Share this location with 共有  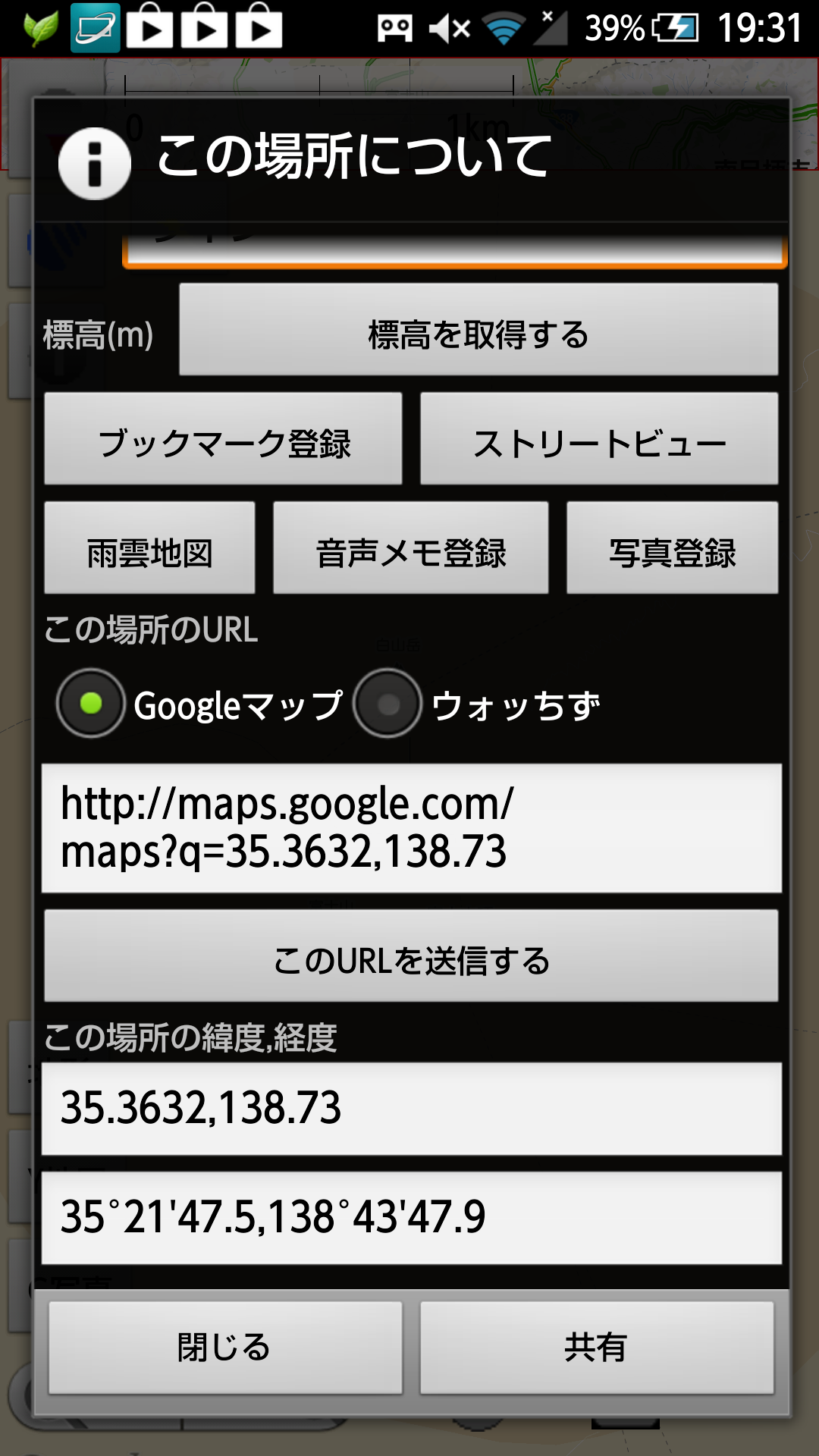point(597,1348)
